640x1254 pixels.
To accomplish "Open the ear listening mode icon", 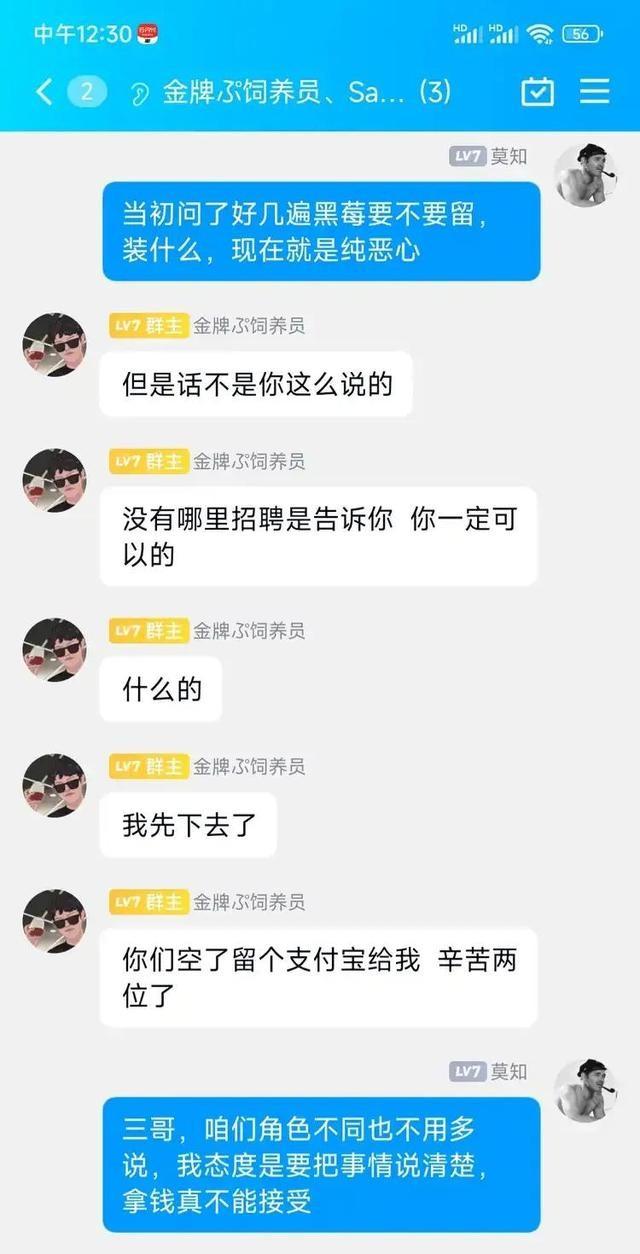I will pos(139,94).
